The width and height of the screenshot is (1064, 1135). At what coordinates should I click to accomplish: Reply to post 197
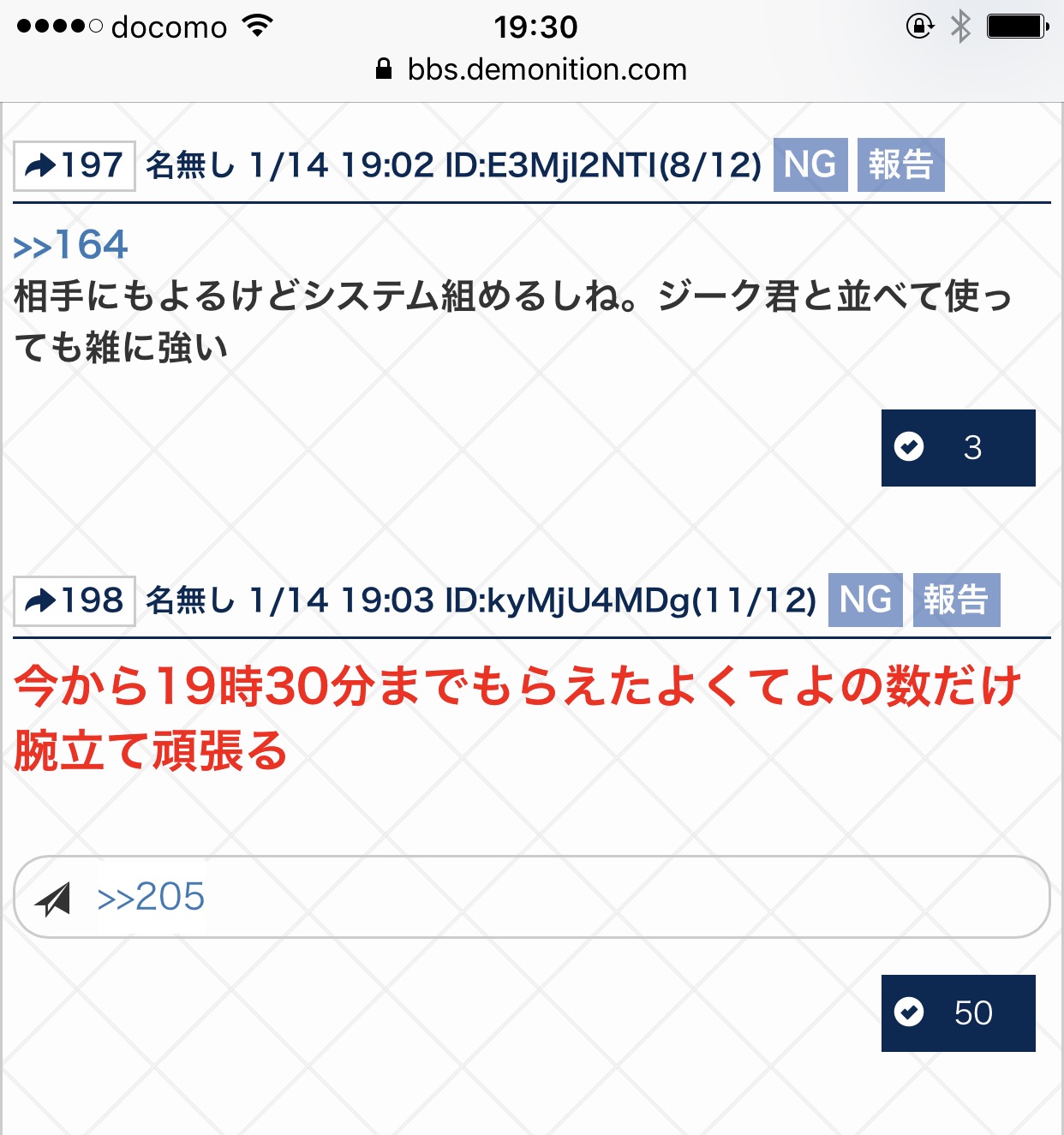pos(75,166)
